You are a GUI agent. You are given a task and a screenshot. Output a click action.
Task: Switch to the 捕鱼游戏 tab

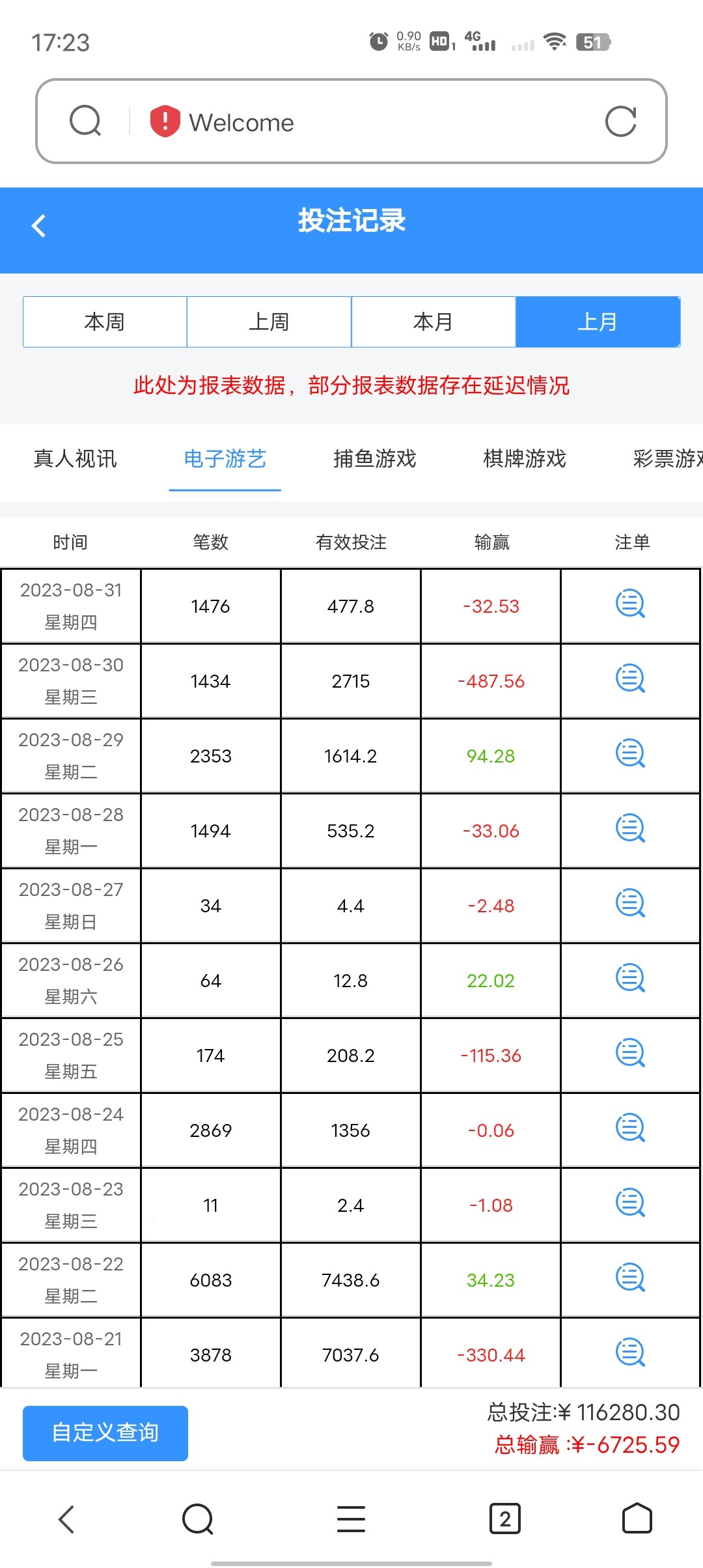tap(374, 459)
